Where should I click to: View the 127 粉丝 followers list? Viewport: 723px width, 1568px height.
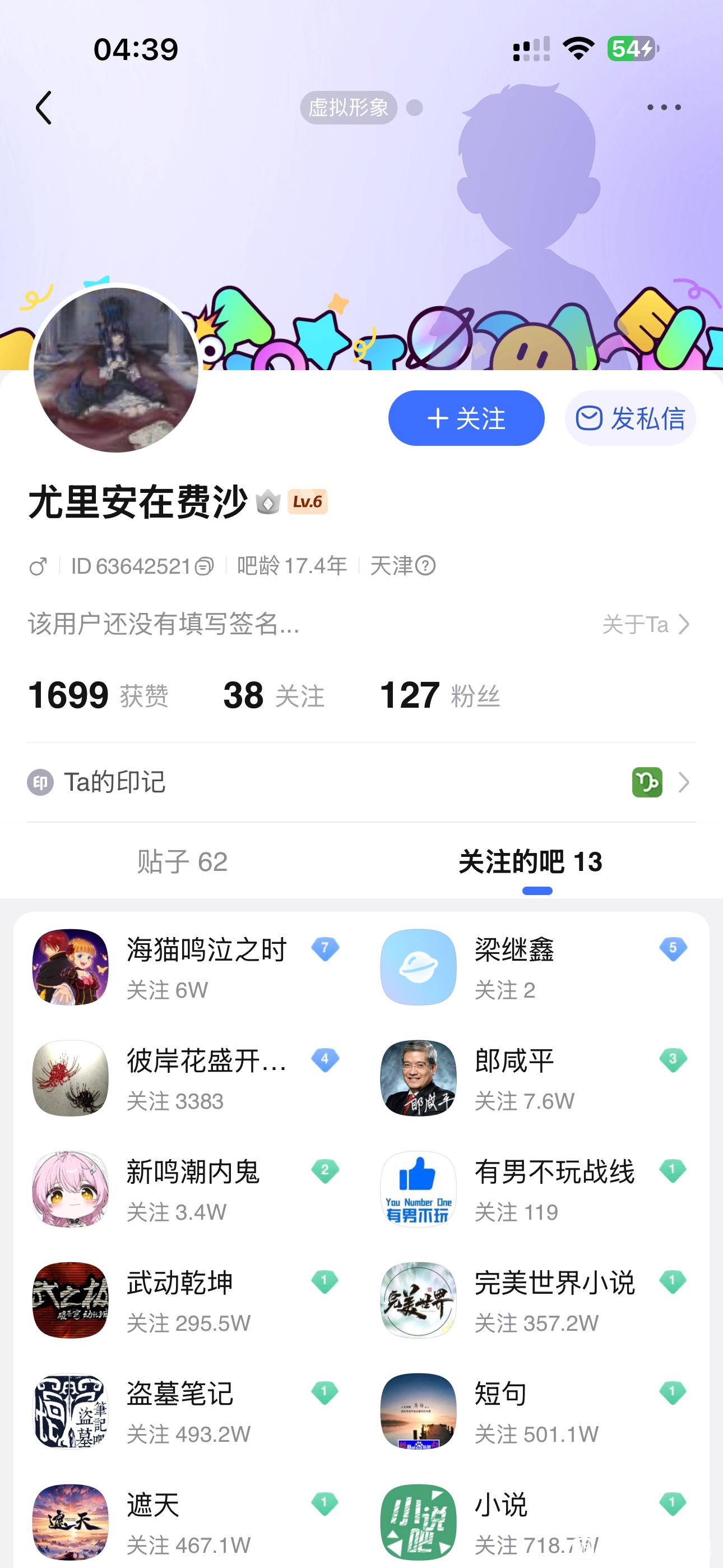(439, 695)
